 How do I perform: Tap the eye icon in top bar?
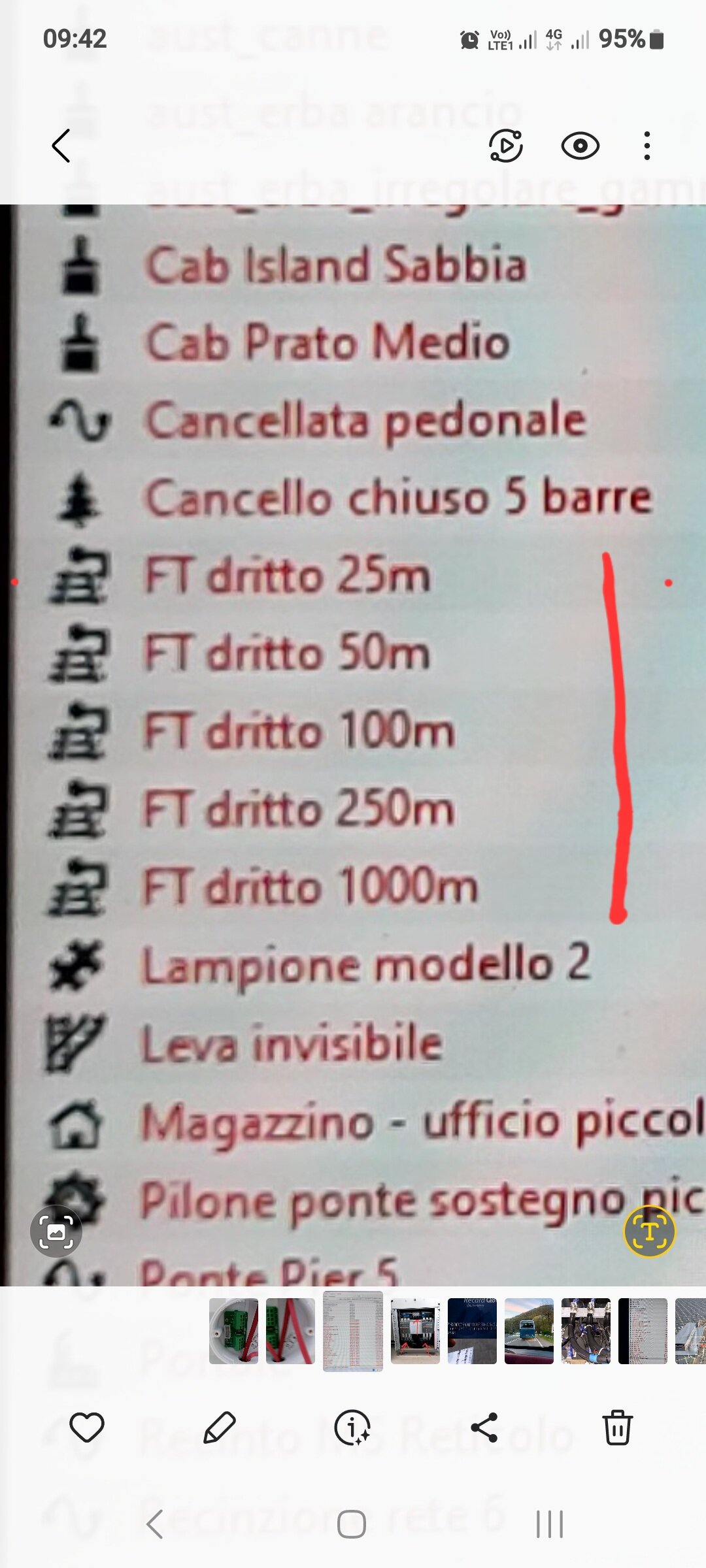[x=580, y=146]
